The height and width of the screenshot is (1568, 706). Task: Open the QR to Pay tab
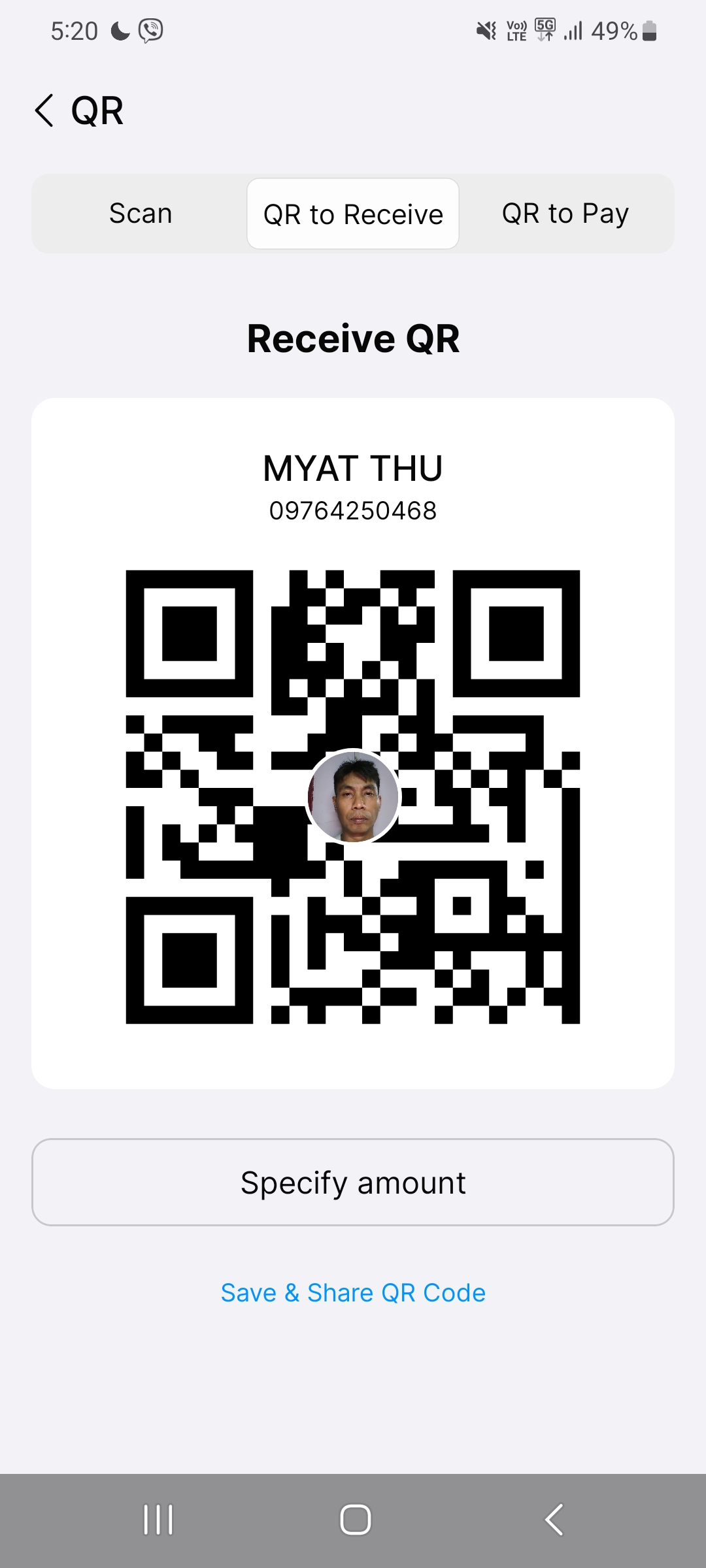pos(565,214)
